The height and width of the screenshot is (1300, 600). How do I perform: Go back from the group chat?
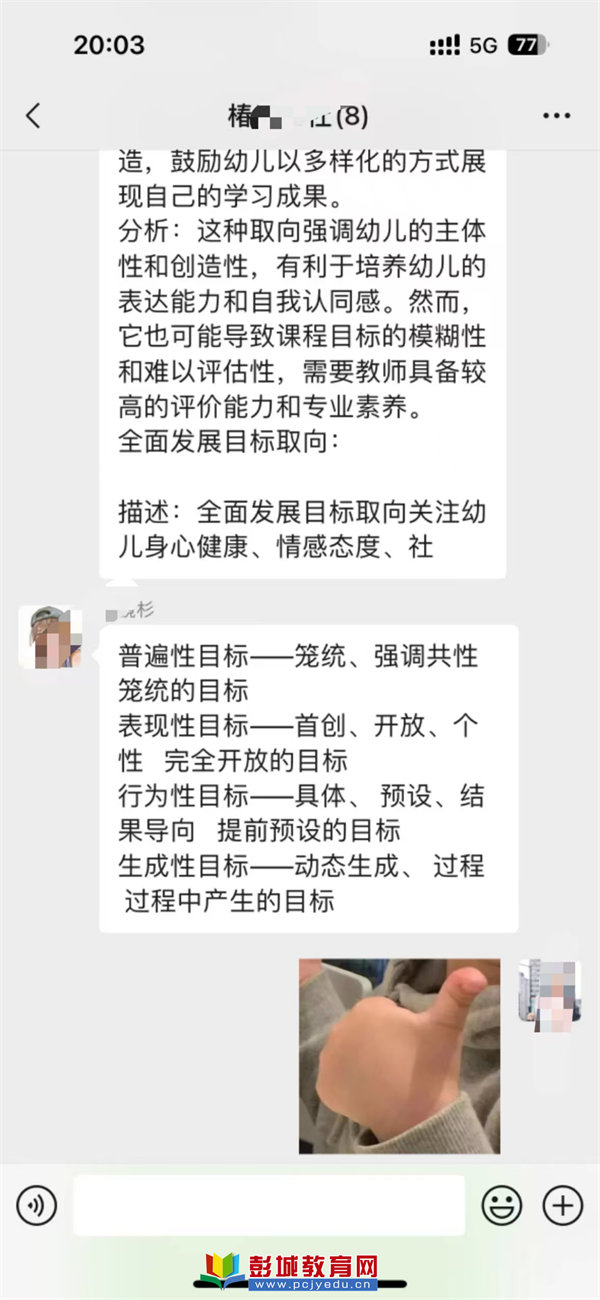pos(33,116)
